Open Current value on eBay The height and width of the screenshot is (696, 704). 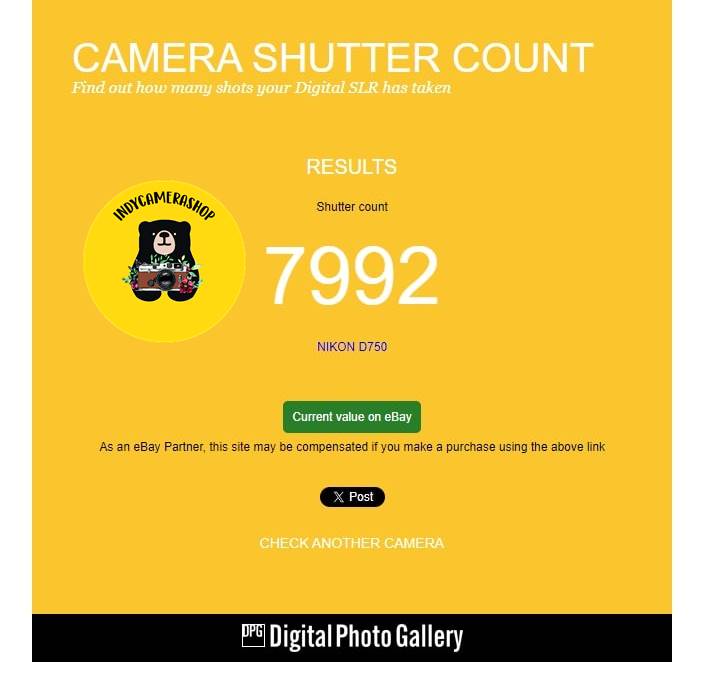(x=352, y=417)
